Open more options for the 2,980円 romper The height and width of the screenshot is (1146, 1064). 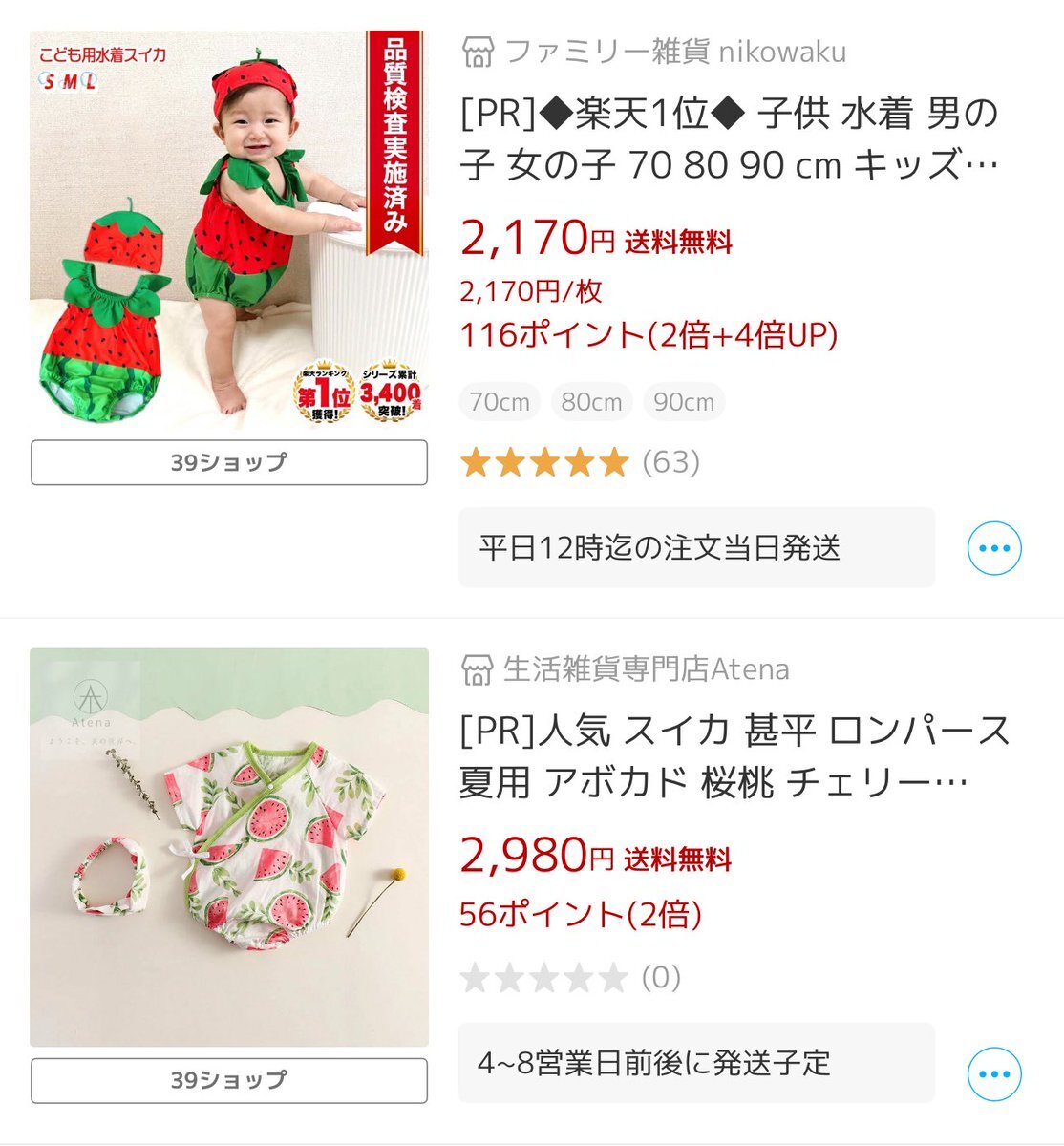[x=994, y=1073]
